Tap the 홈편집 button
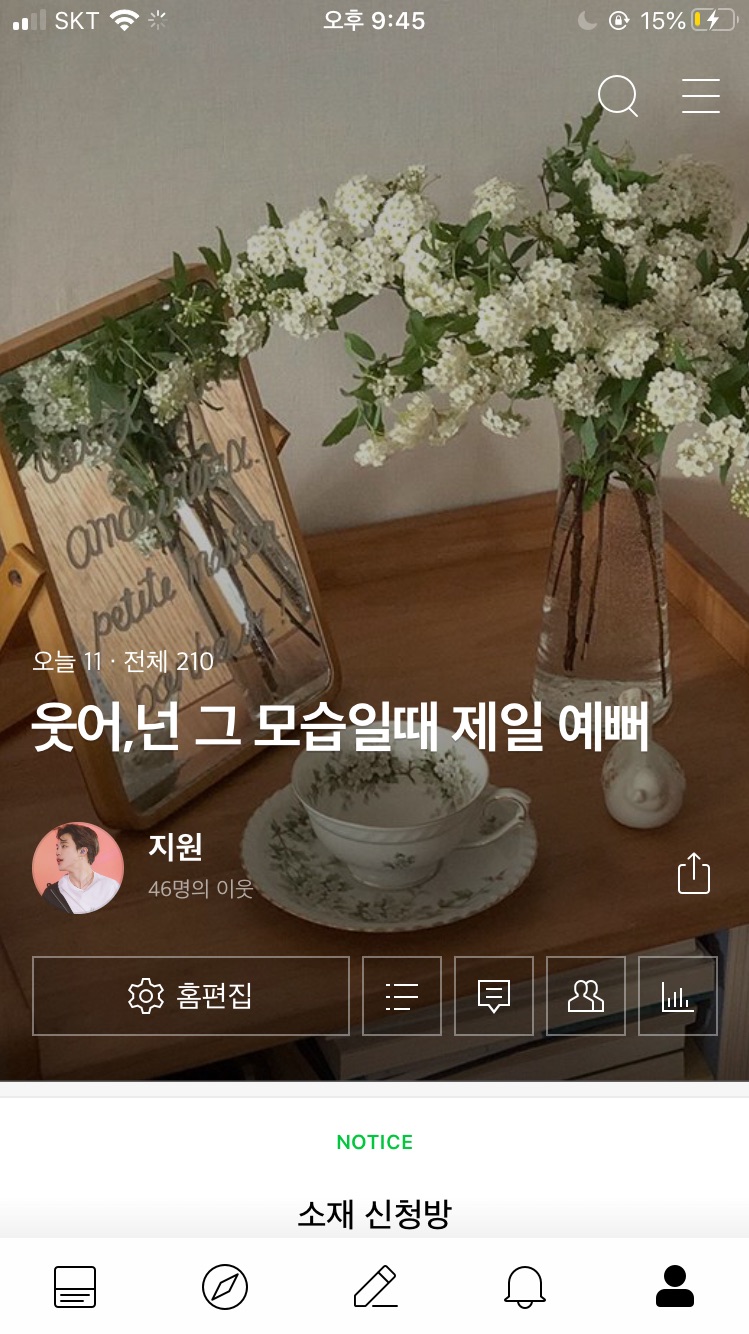 [x=191, y=996]
